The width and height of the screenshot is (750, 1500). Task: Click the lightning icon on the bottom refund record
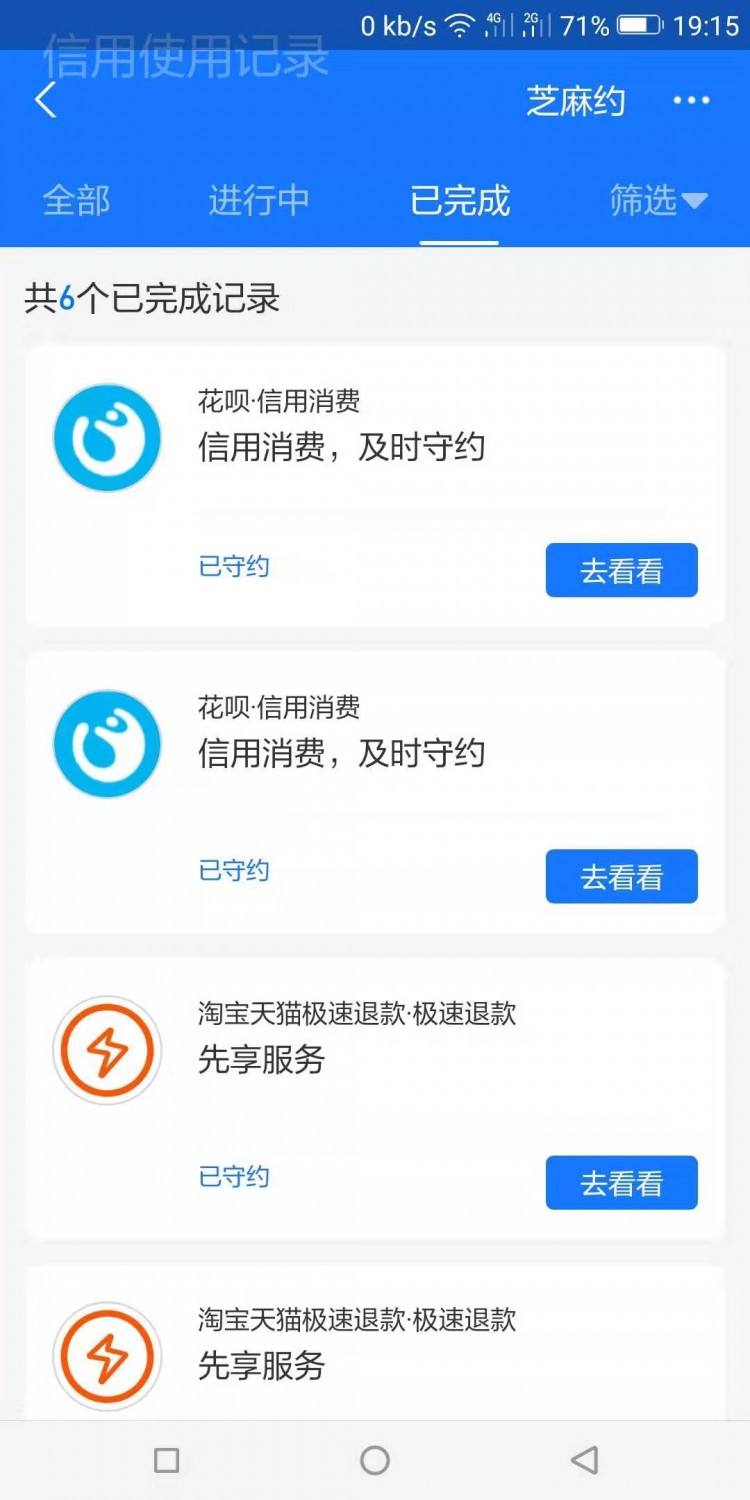pos(107,1356)
